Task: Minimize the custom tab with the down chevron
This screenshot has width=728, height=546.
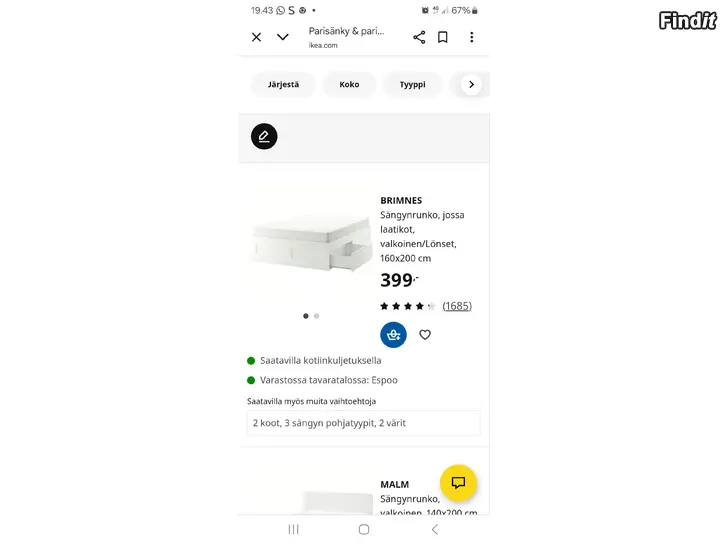Action: 283,37
